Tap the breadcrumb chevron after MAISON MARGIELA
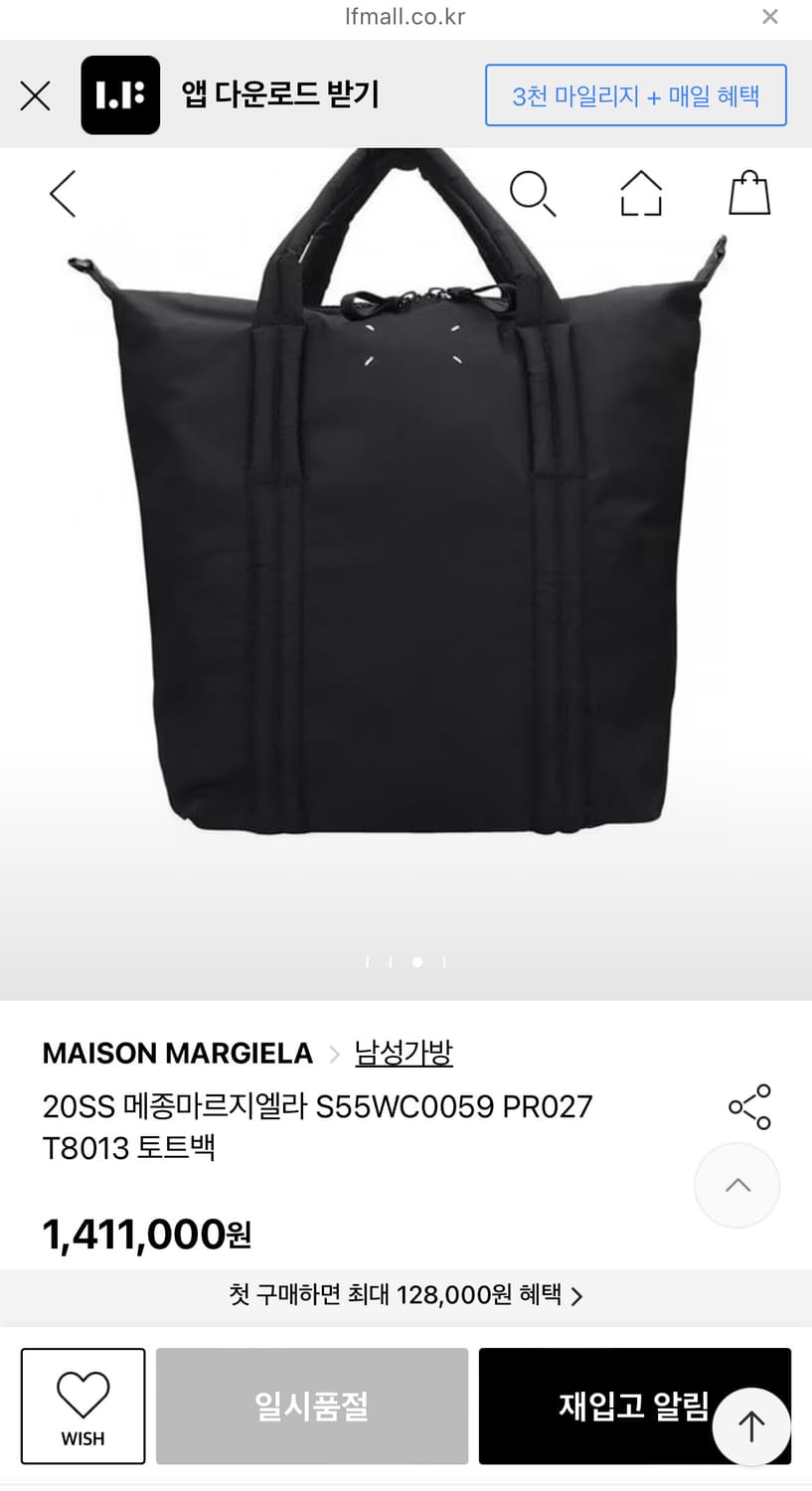Screen dimensions: 812x1491 (x=333, y=1054)
